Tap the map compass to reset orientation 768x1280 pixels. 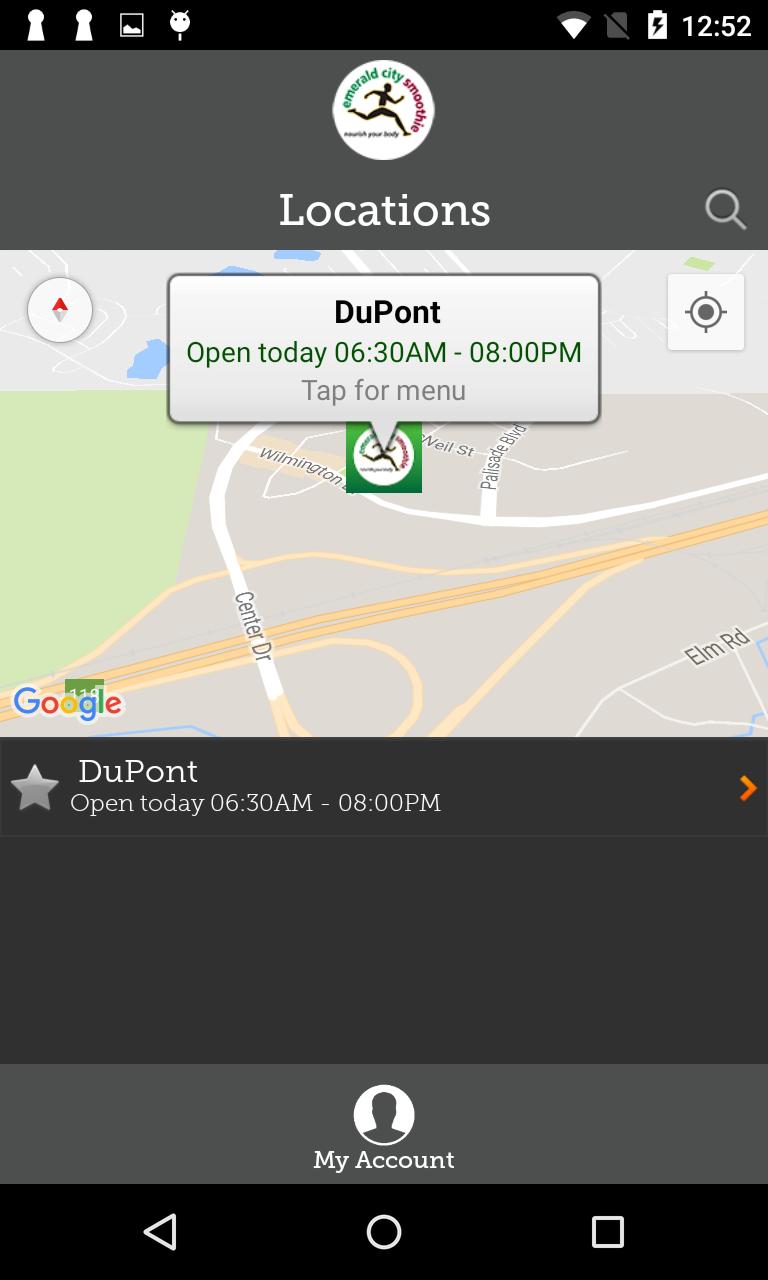click(x=60, y=310)
